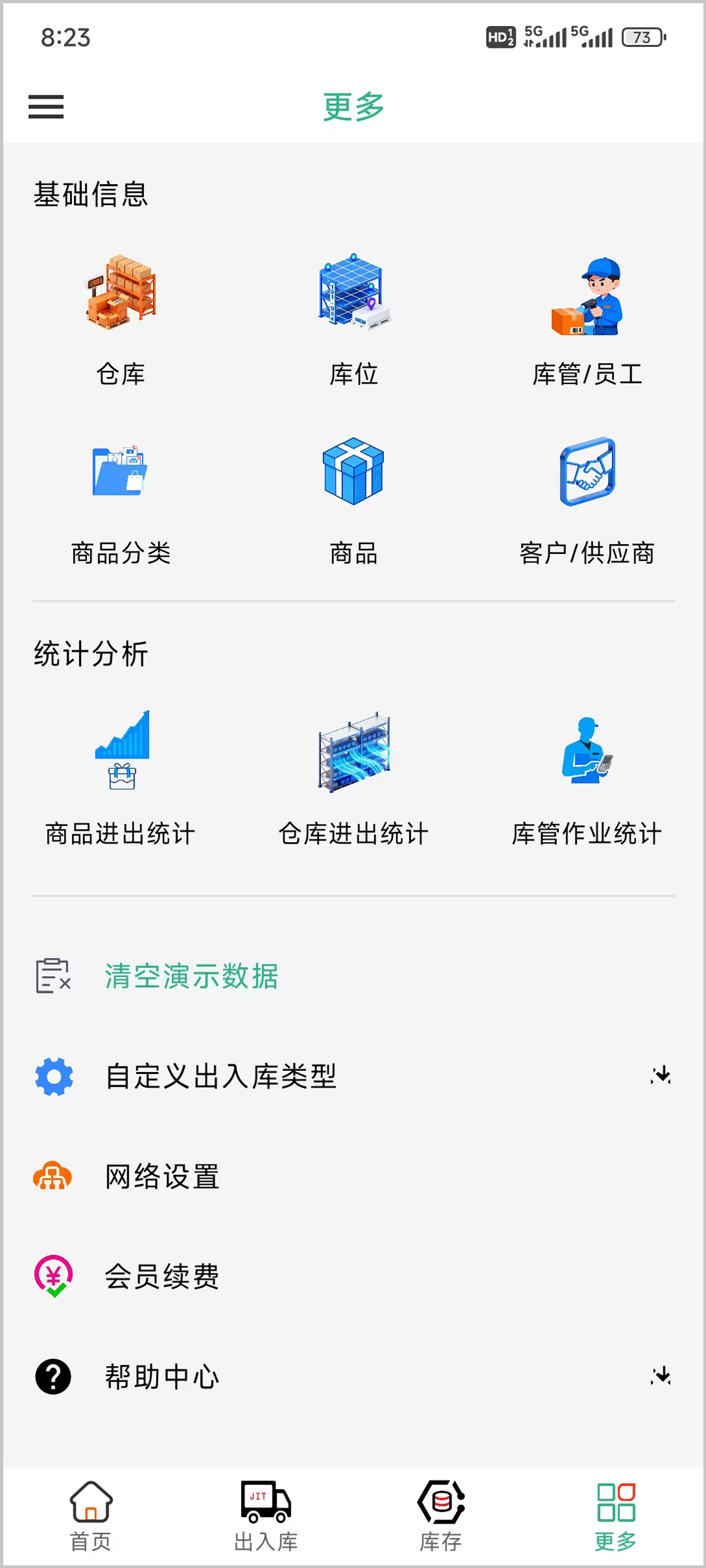The image size is (706, 1568).
Task: Click the blue gear settings icon
Action: 53,1077
